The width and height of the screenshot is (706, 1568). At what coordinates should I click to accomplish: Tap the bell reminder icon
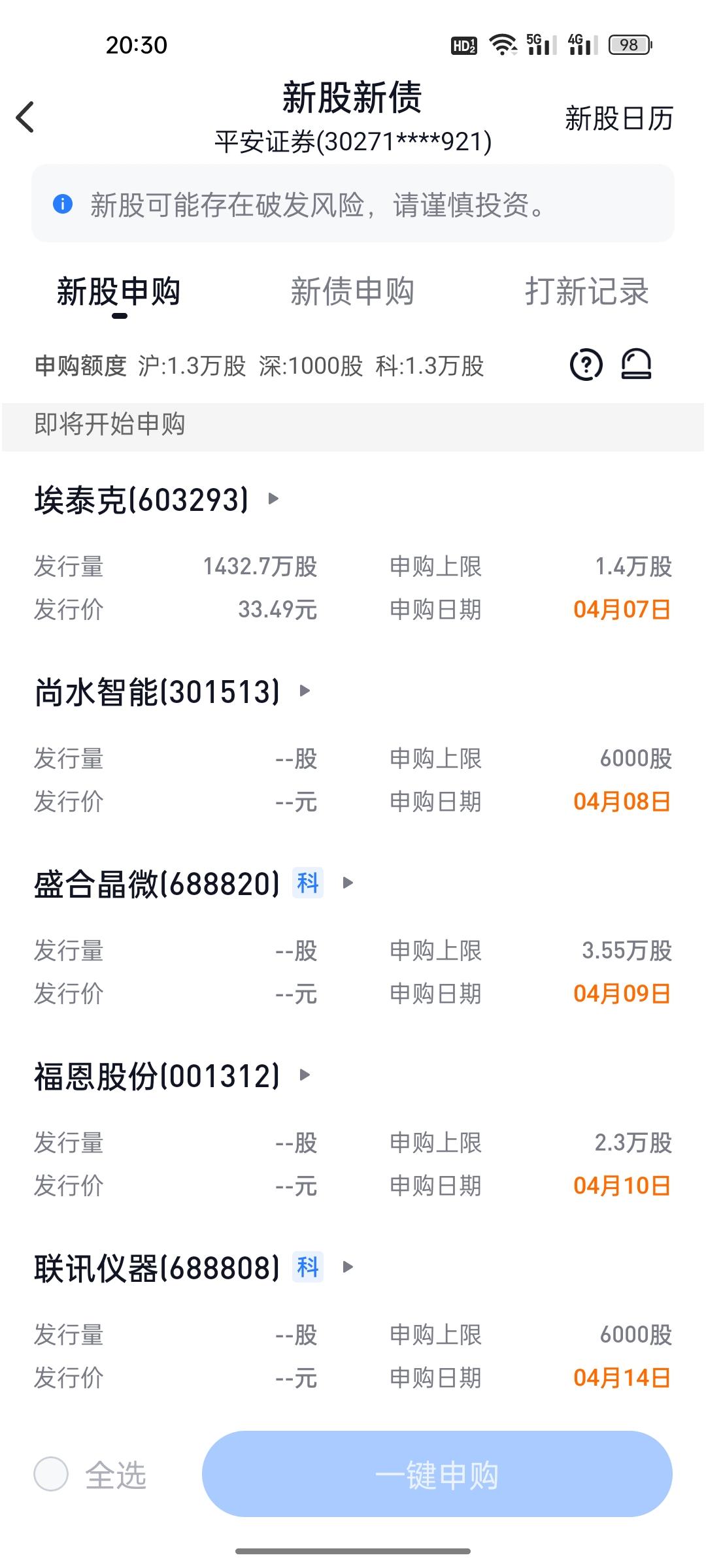click(x=635, y=365)
